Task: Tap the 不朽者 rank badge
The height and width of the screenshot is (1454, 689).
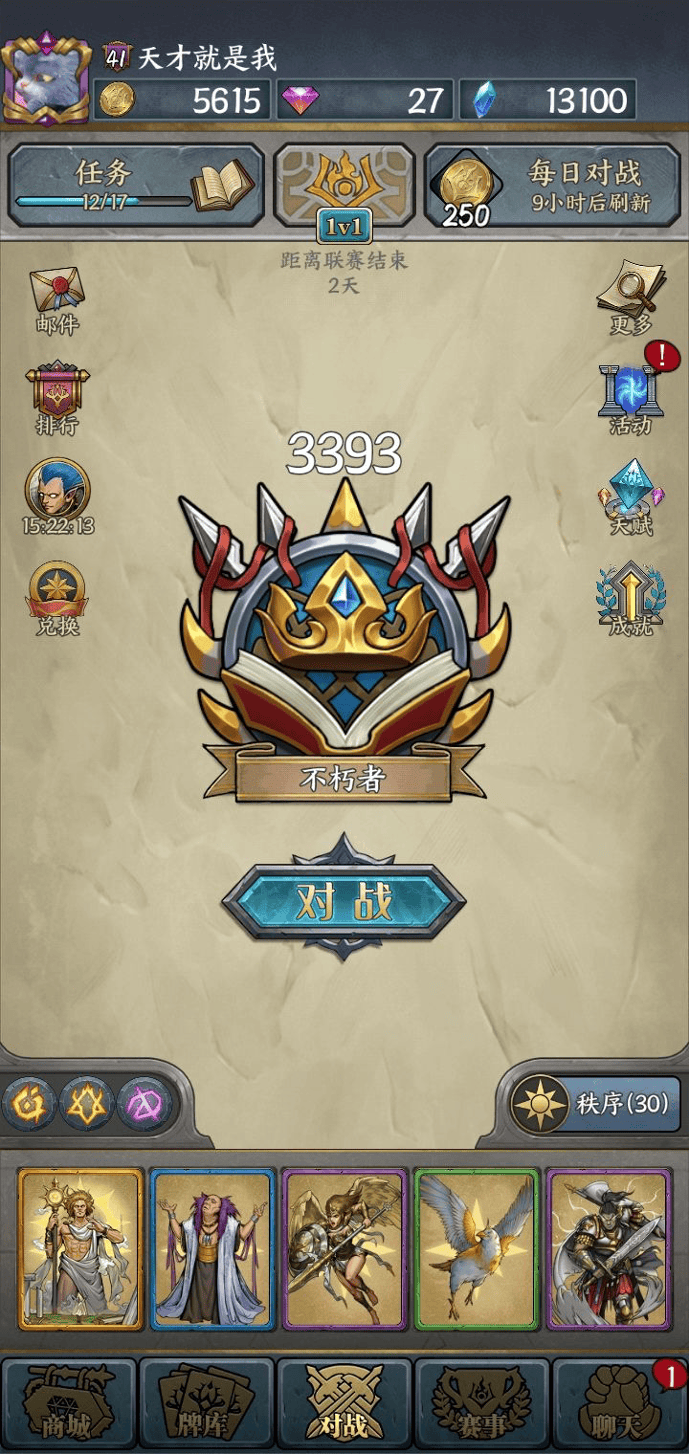Action: point(343,640)
